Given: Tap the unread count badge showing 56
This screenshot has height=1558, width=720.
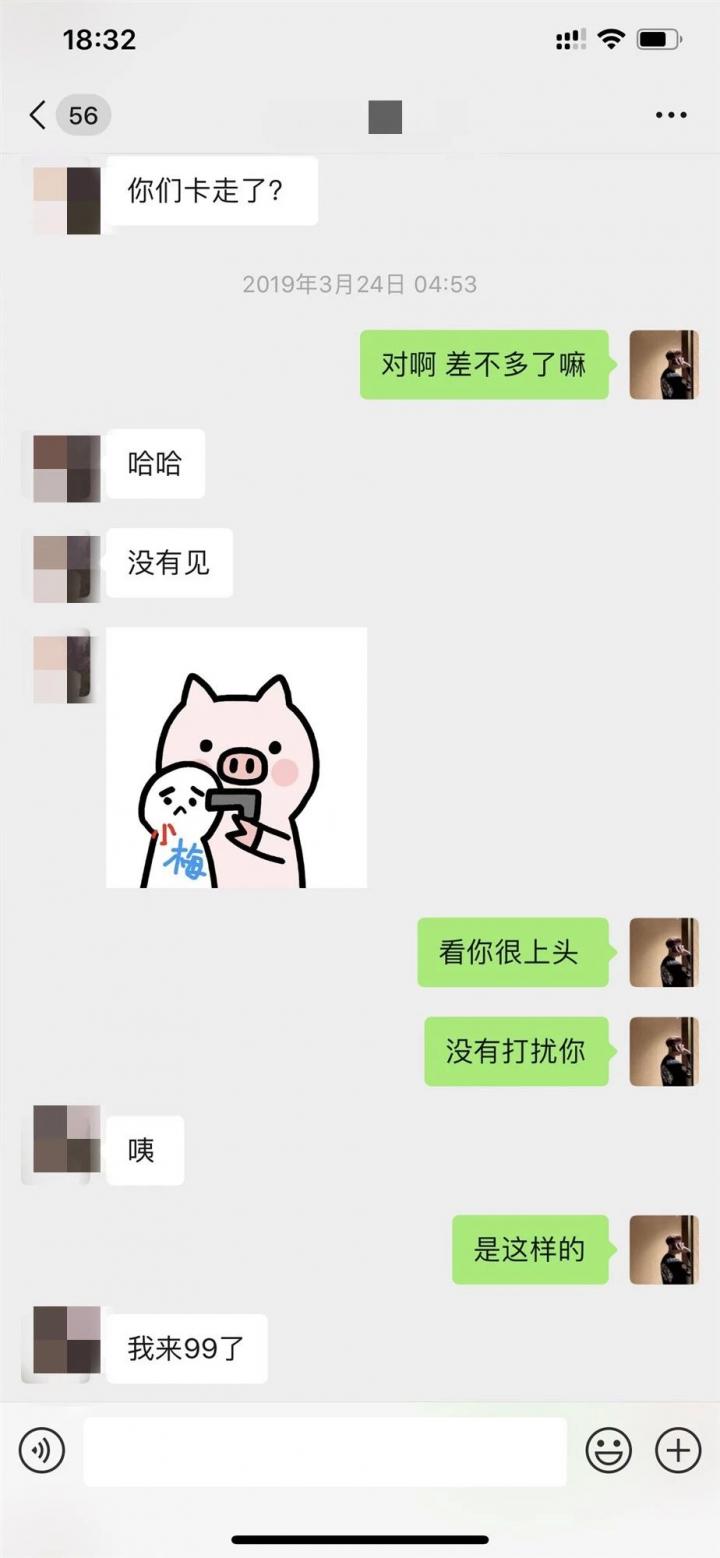Looking at the screenshot, I should [82, 115].
